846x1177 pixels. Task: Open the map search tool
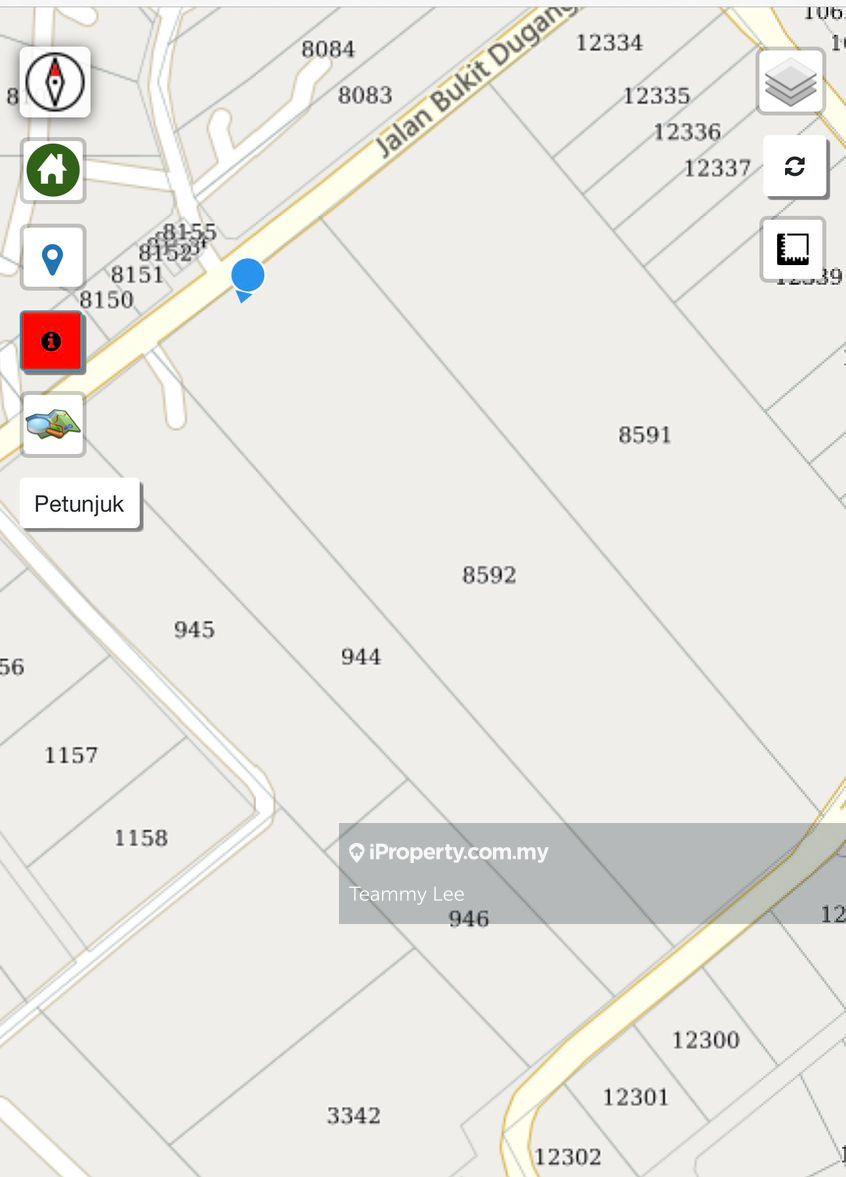(x=53, y=425)
